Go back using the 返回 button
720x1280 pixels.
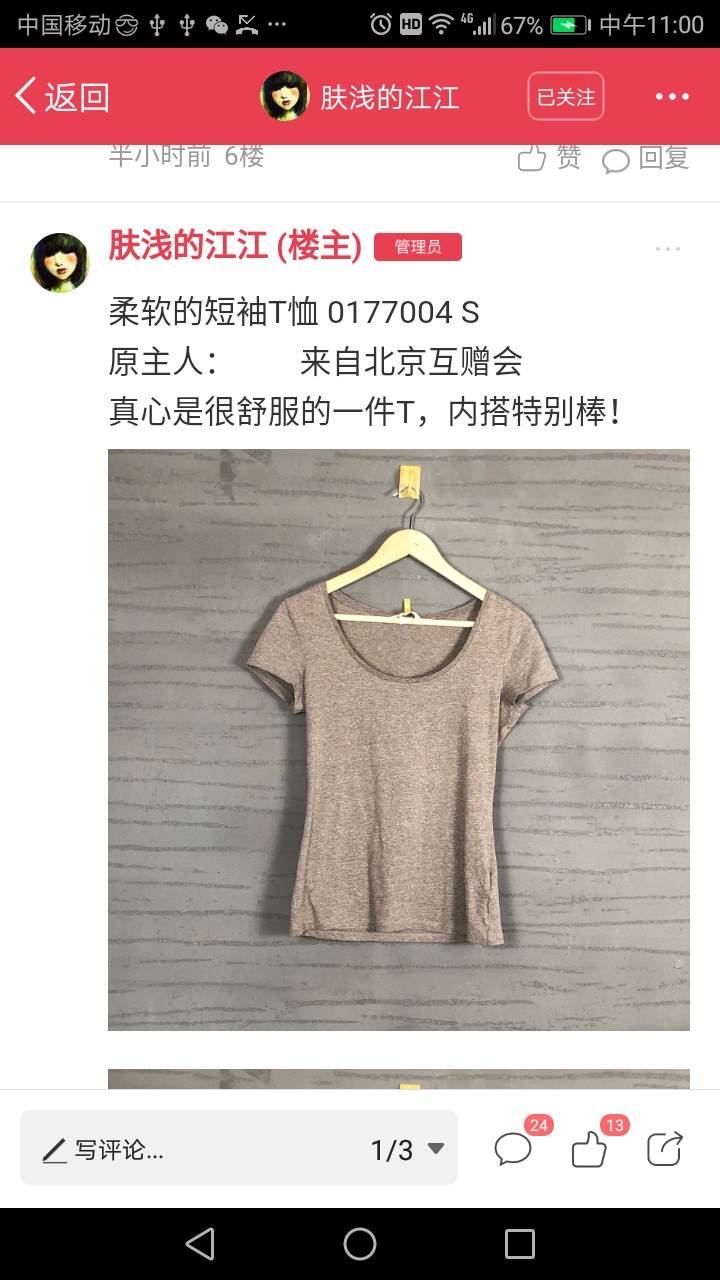click(x=61, y=97)
